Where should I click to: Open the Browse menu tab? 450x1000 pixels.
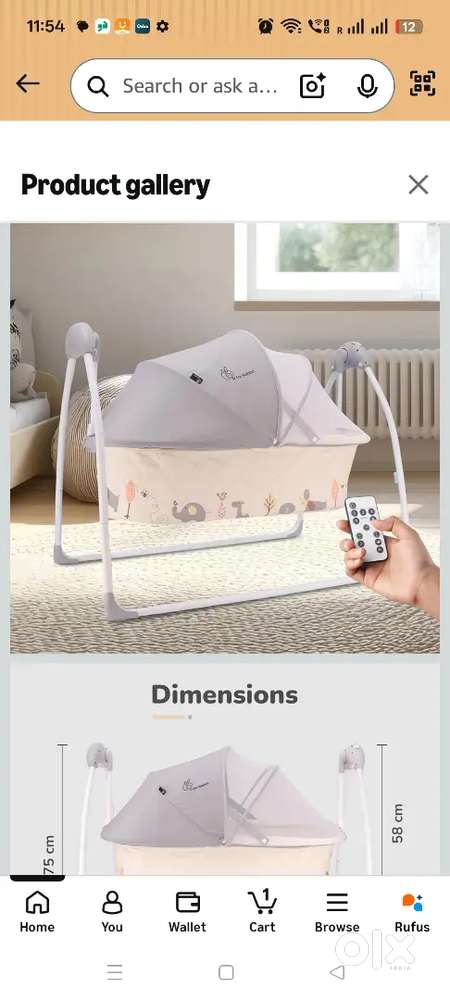coord(337,912)
